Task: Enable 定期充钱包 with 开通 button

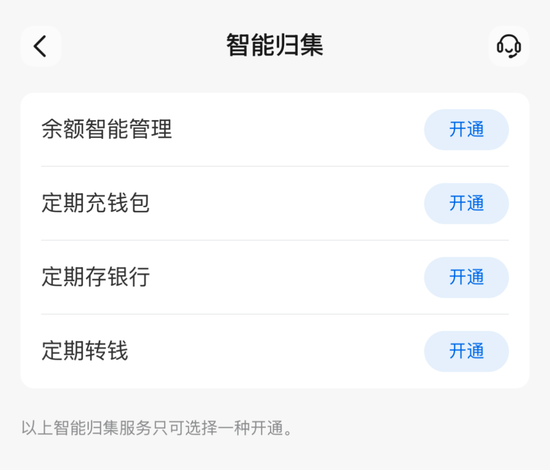Action: 466,203
